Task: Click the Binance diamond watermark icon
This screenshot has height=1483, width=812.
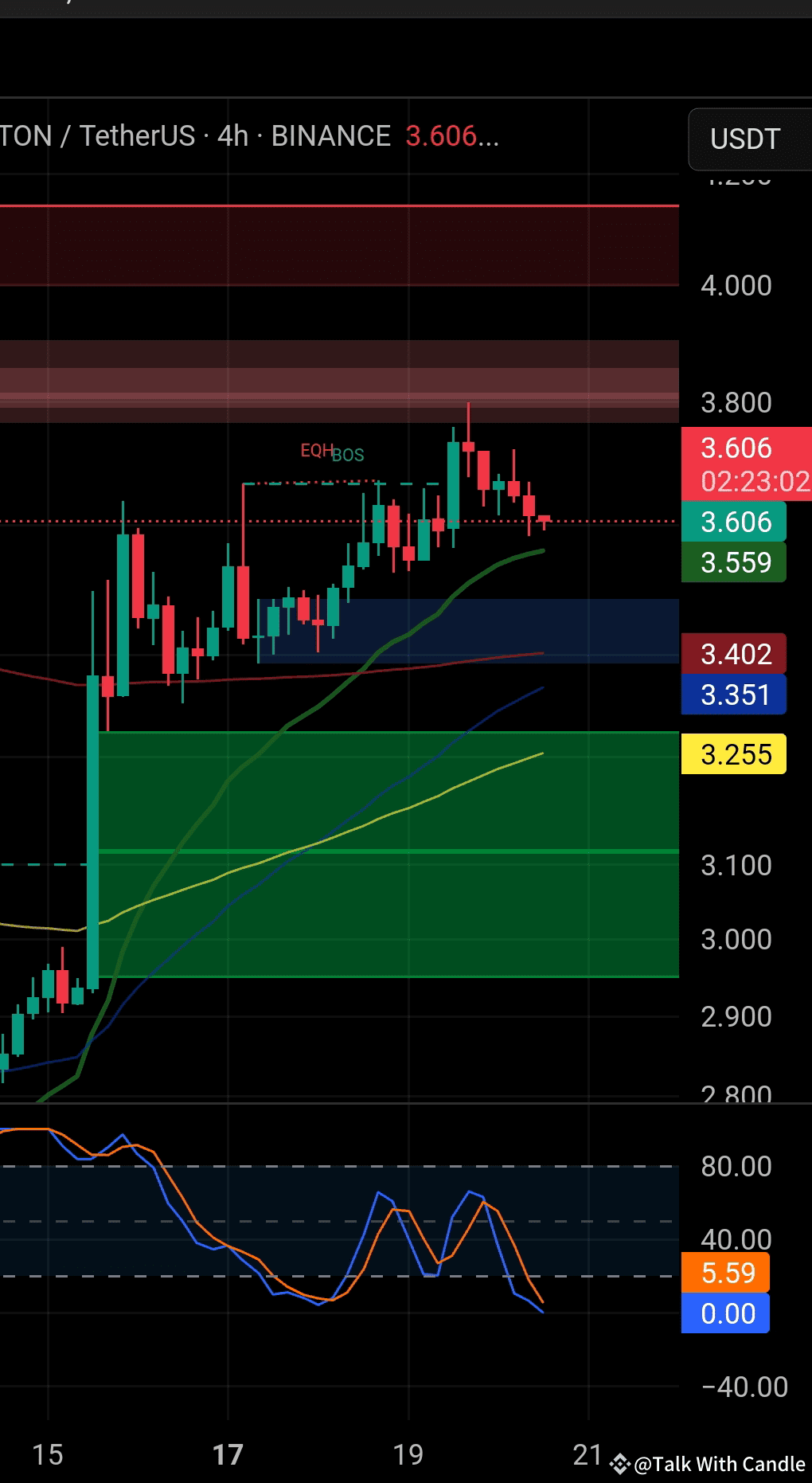Action: (x=620, y=1464)
